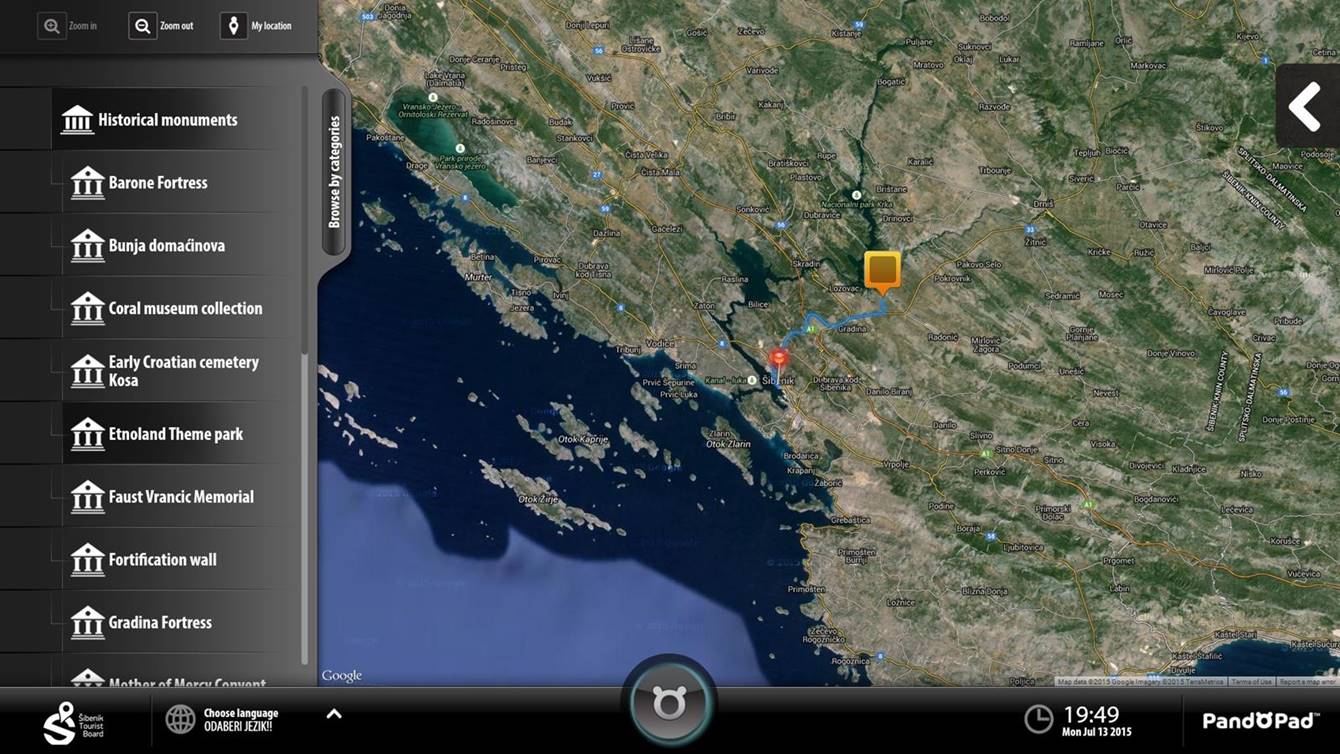Viewport: 1340px width, 754px height.
Task: Choose Etnoland Theme park
Action: (175, 434)
